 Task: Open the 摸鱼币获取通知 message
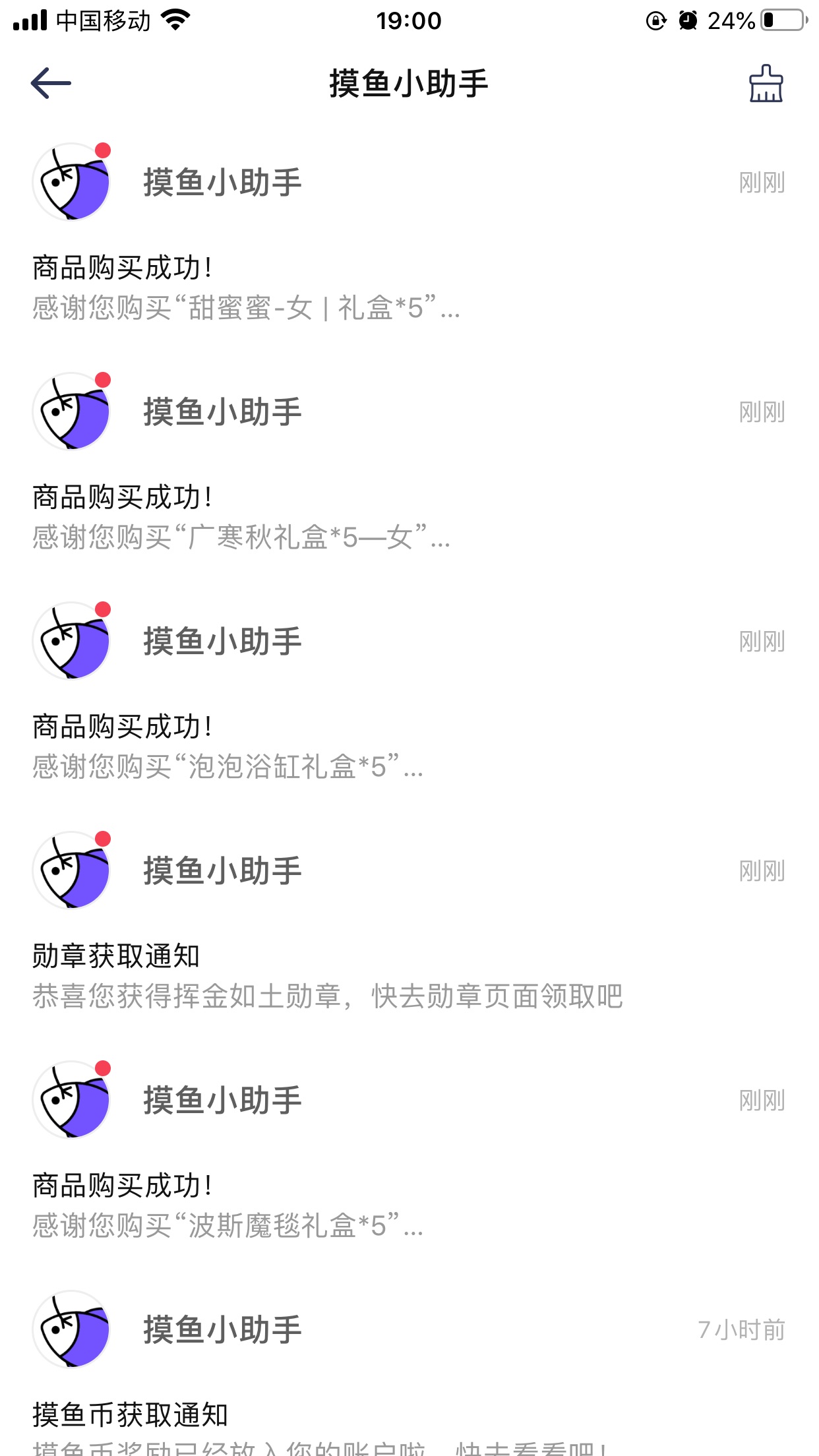409,1372
